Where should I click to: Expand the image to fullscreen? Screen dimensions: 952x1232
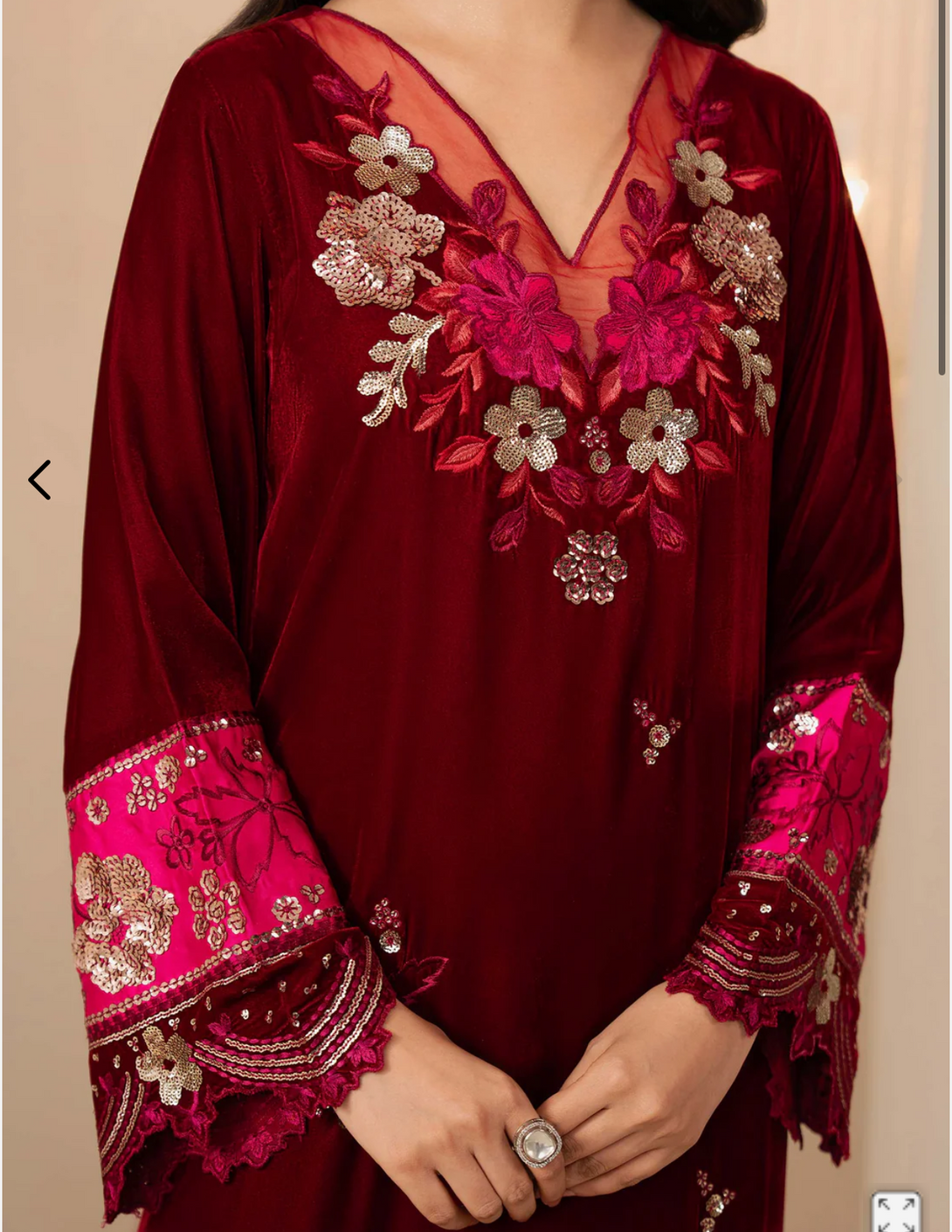click(x=895, y=1213)
